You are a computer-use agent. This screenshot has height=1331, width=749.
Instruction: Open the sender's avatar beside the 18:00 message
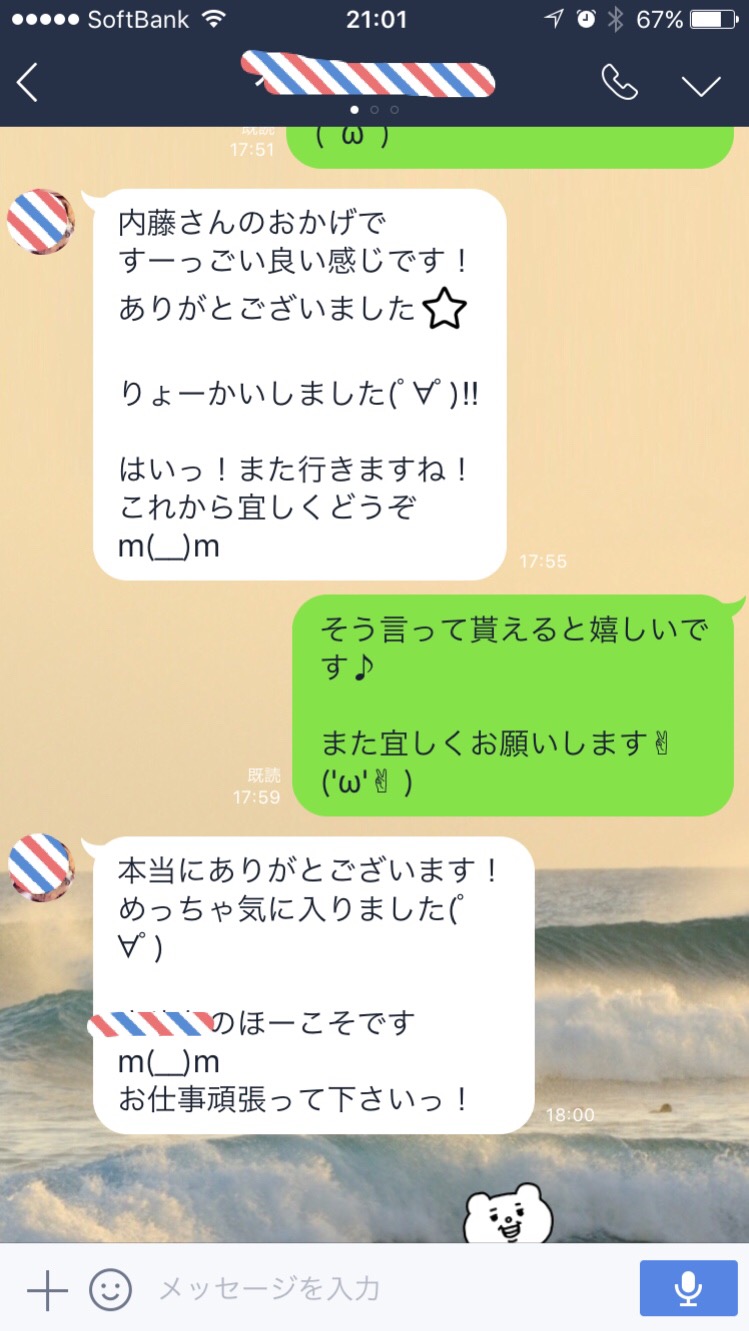tap(40, 867)
